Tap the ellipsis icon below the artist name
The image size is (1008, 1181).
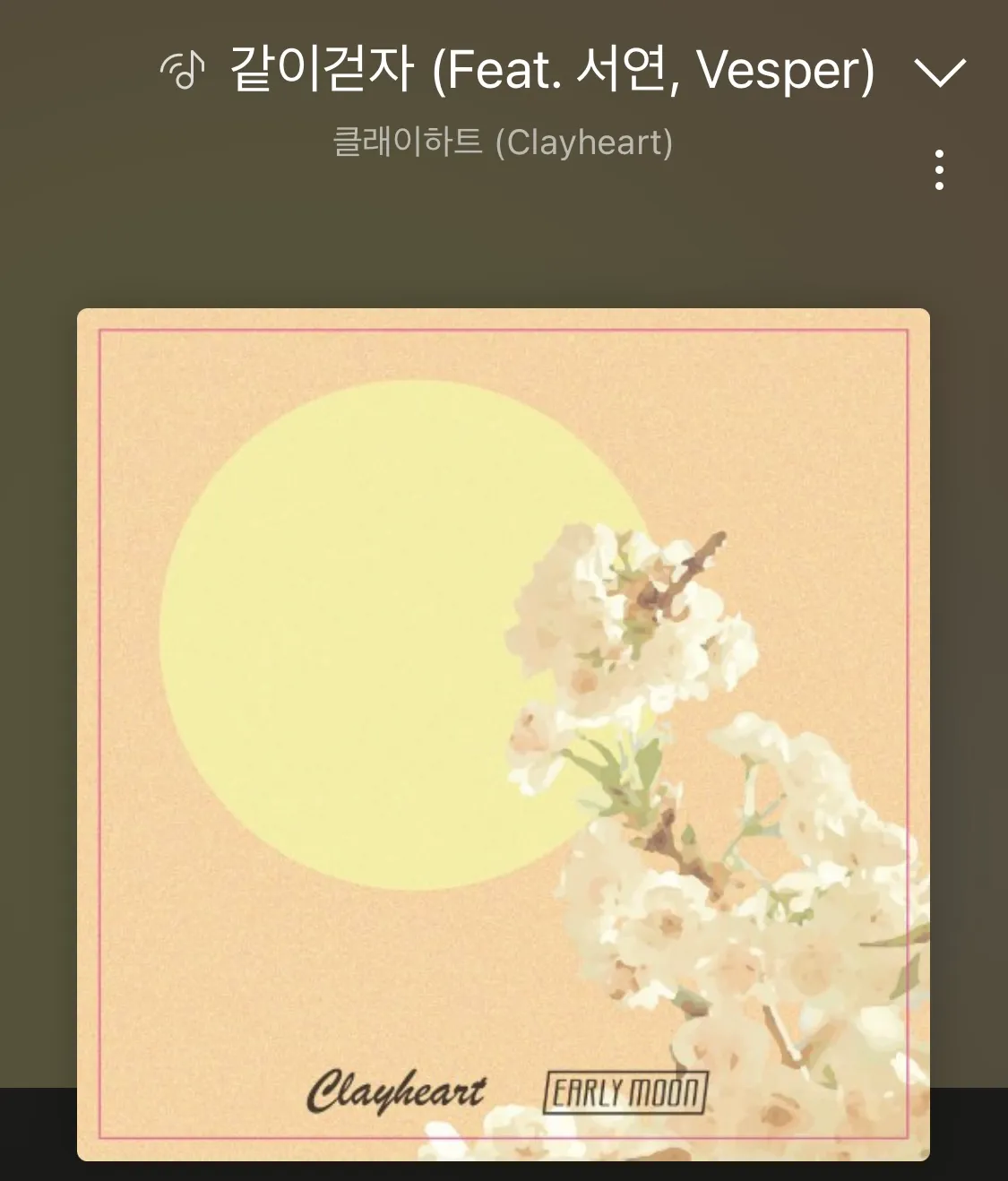938,170
